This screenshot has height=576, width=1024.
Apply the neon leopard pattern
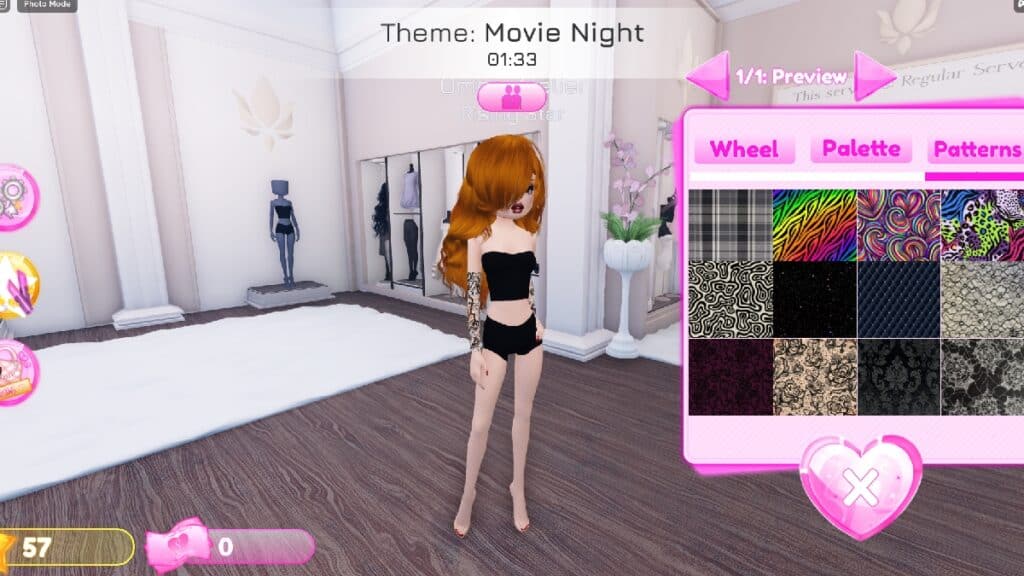tap(982, 225)
